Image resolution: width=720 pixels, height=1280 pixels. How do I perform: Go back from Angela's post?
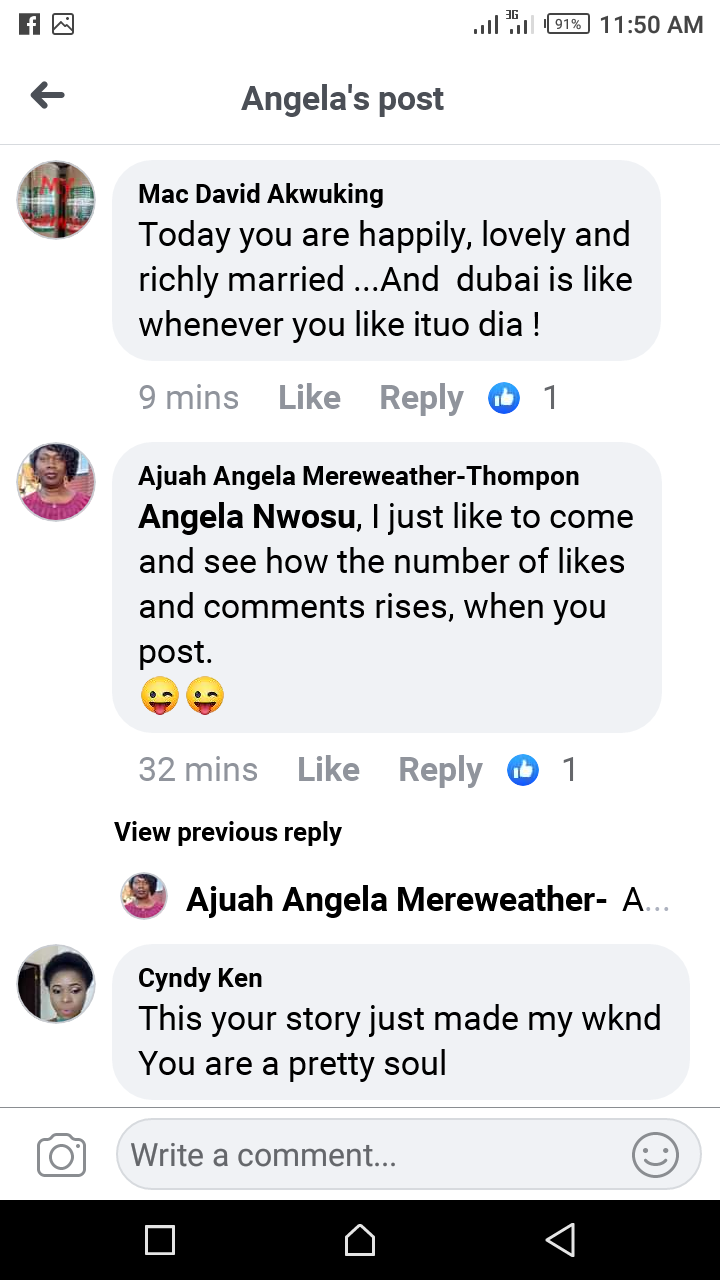click(47, 96)
